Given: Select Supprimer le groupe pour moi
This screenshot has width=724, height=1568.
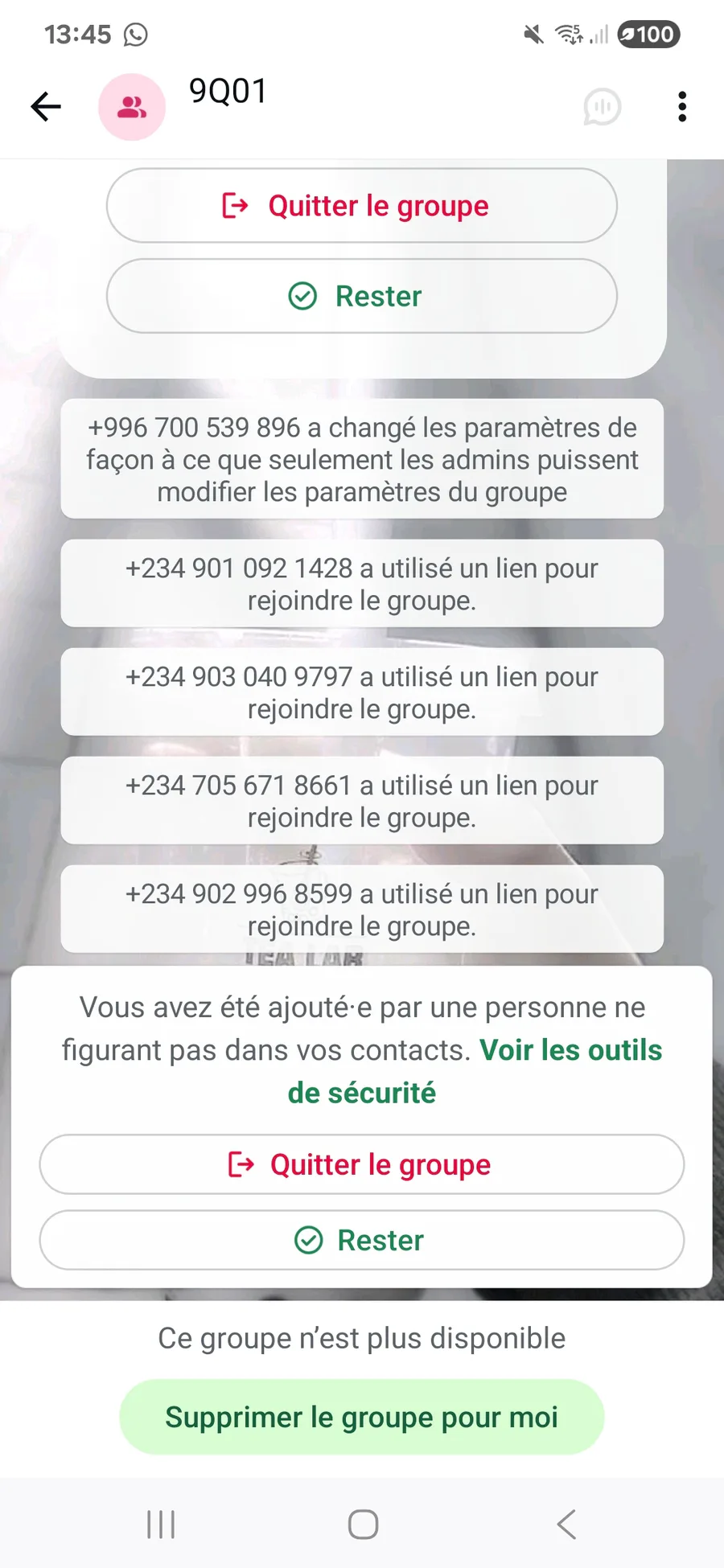Looking at the screenshot, I should tap(362, 1417).
